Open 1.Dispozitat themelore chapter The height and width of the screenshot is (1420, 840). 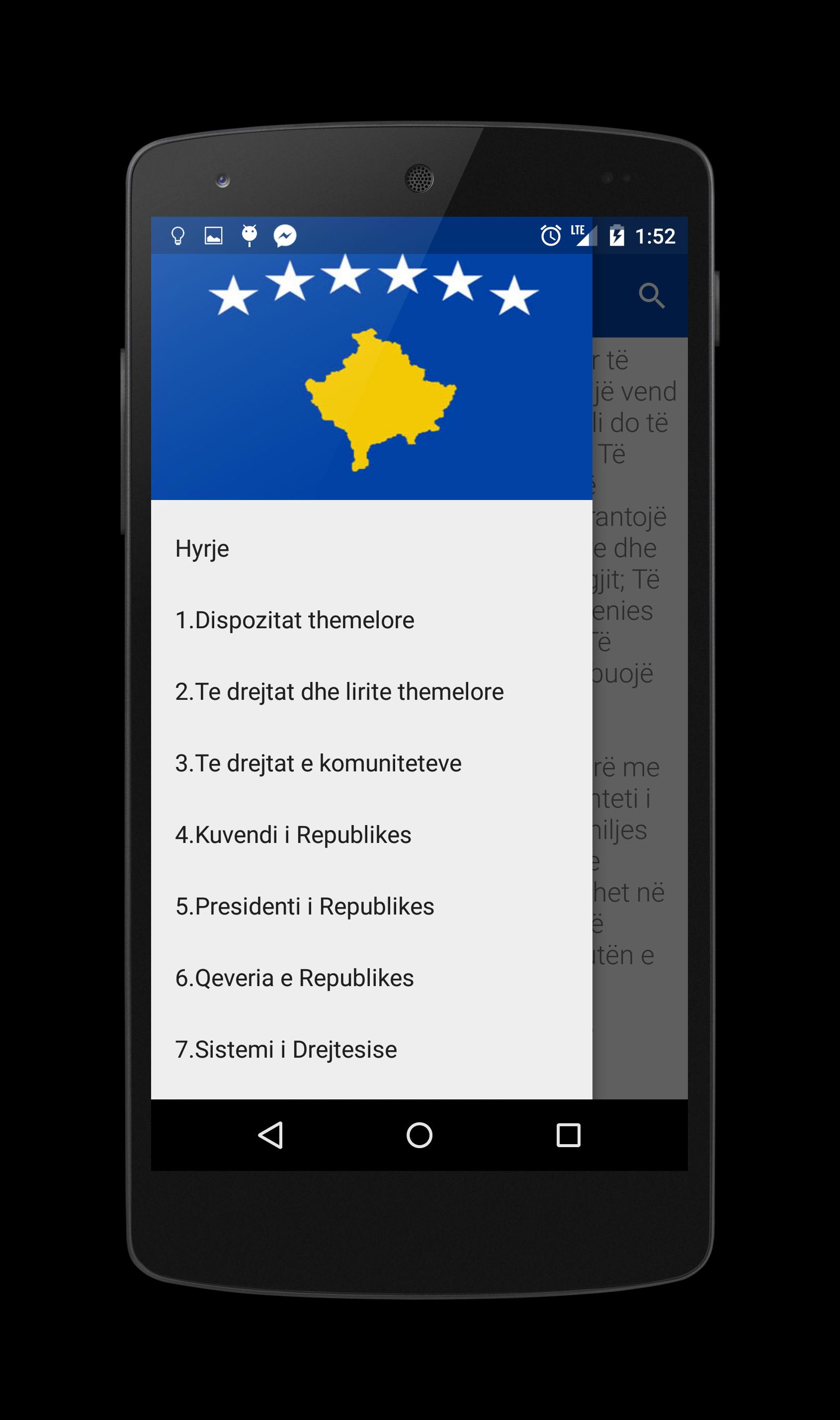(x=294, y=620)
